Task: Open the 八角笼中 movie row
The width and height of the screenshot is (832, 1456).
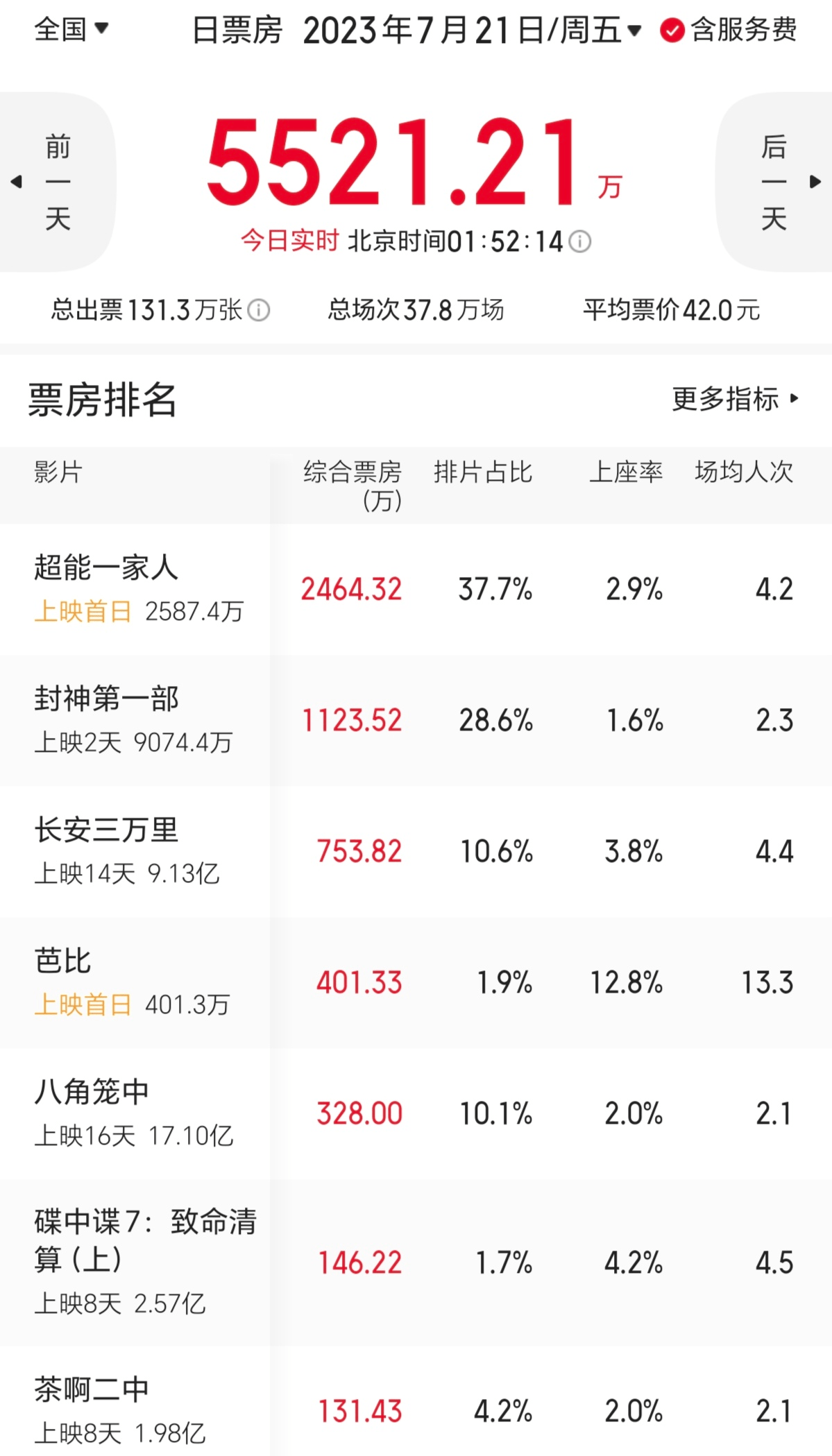Action: [x=416, y=1113]
